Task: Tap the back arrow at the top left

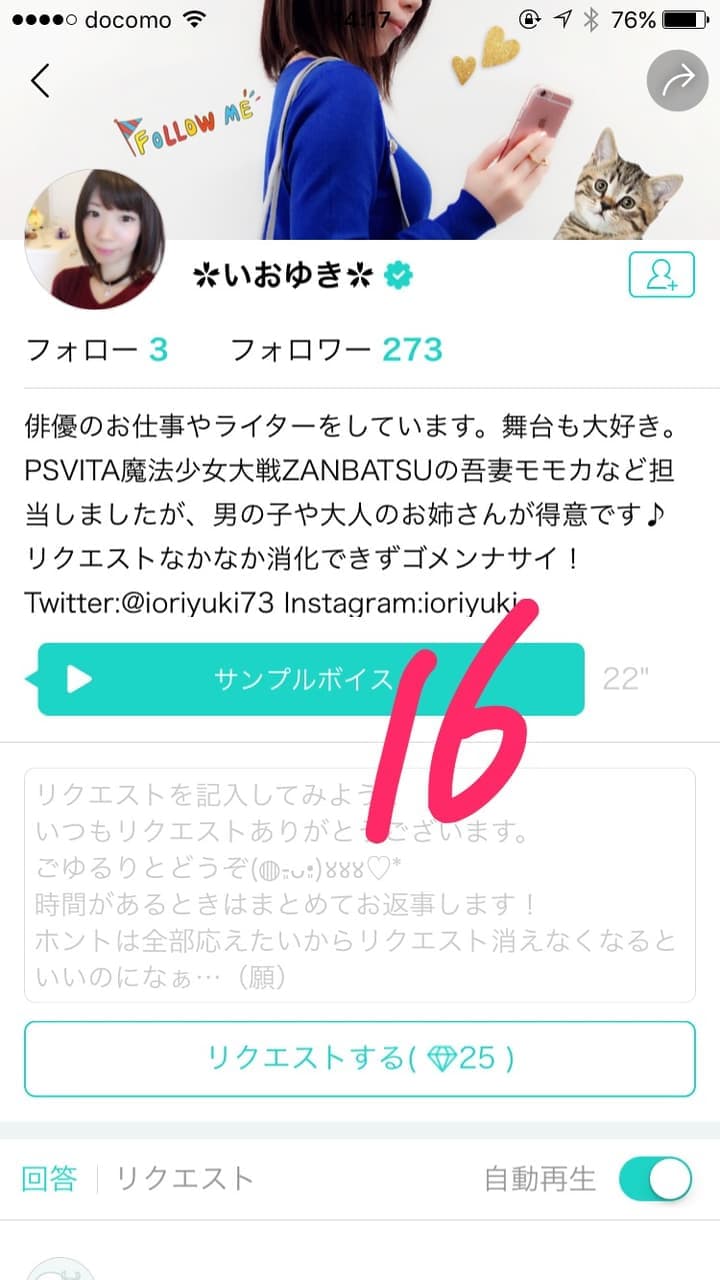Action: [40, 83]
